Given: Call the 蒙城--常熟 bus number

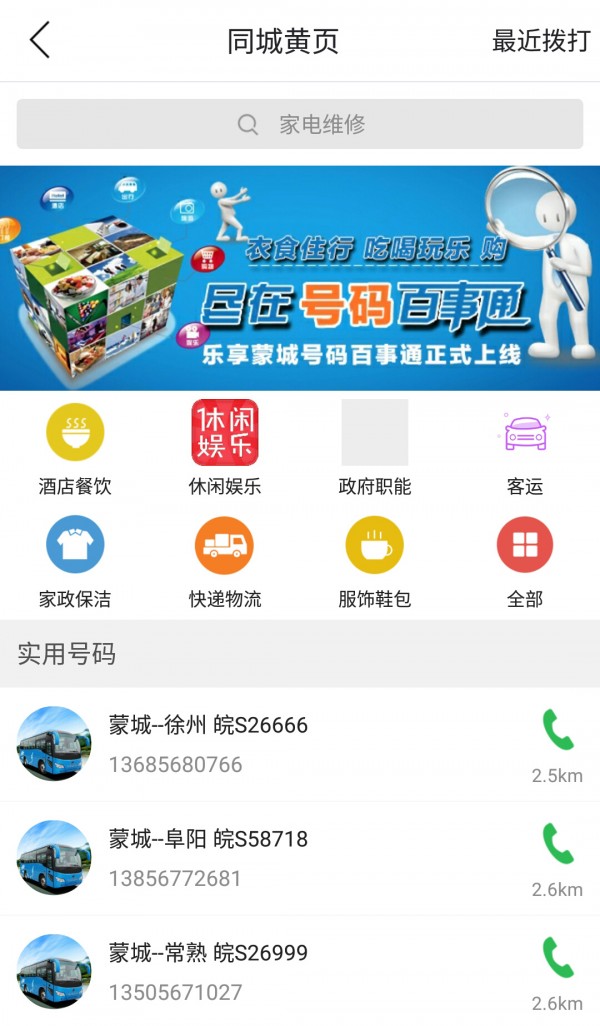Looking at the screenshot, I should 557,958.
